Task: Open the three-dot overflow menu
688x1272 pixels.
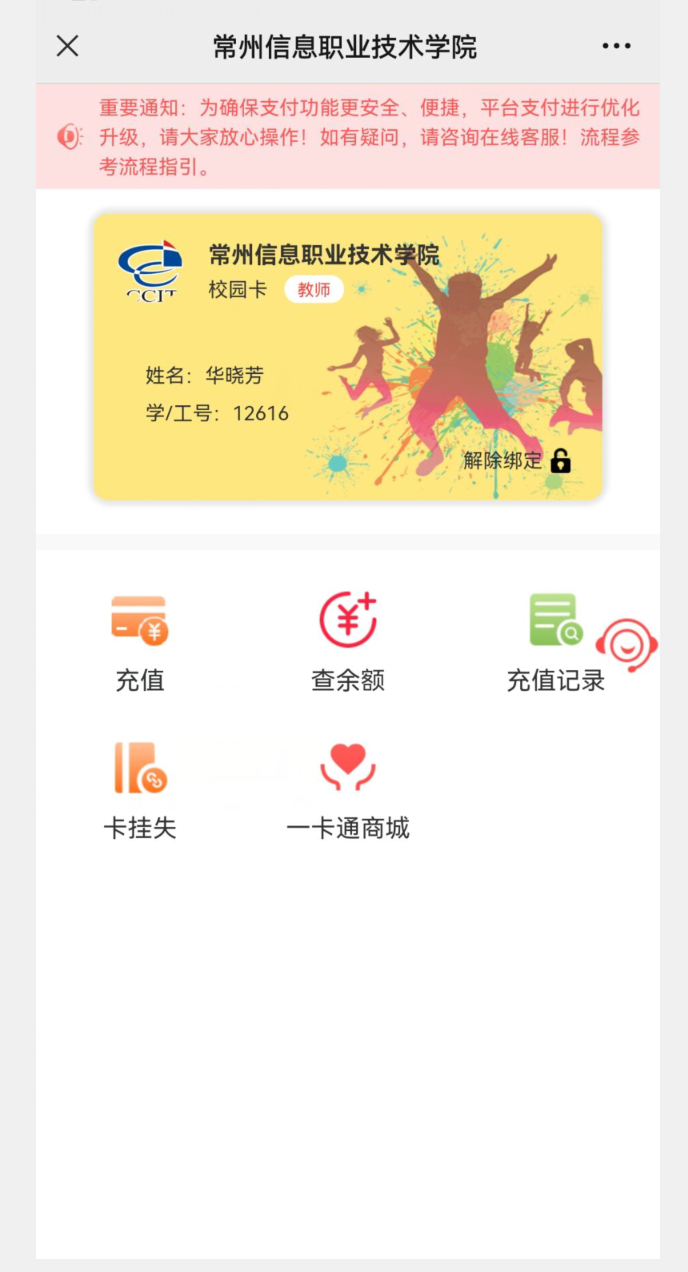Action: coord(616,46)
